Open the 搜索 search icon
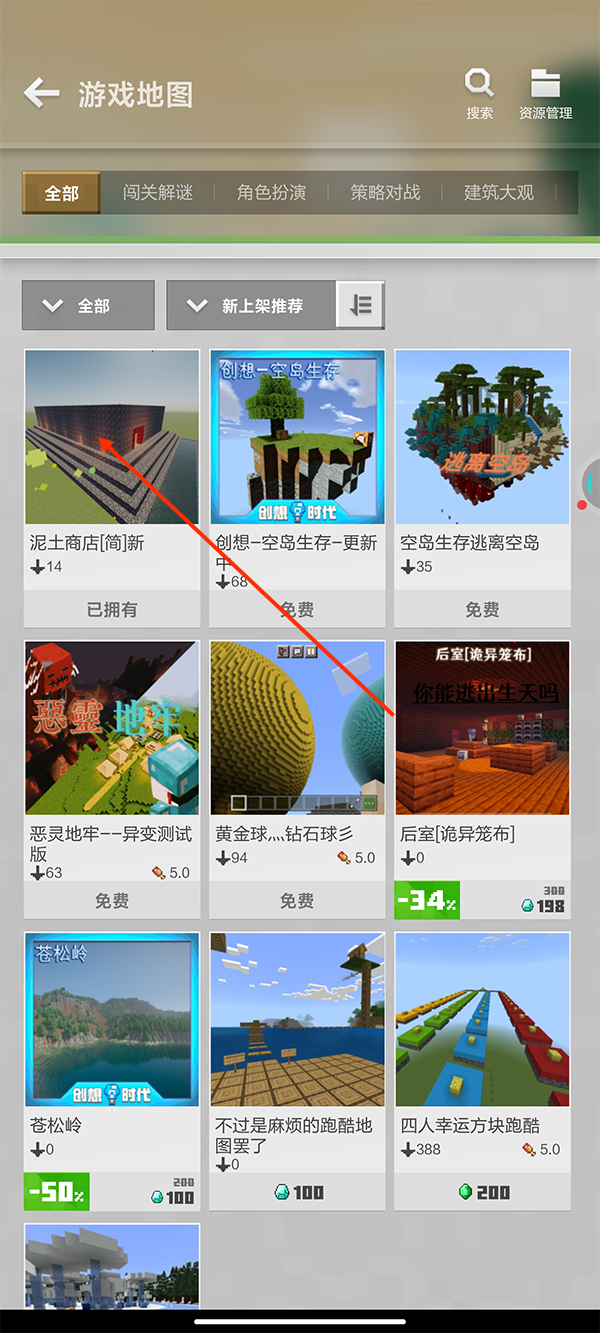 [x=480, y=93]
